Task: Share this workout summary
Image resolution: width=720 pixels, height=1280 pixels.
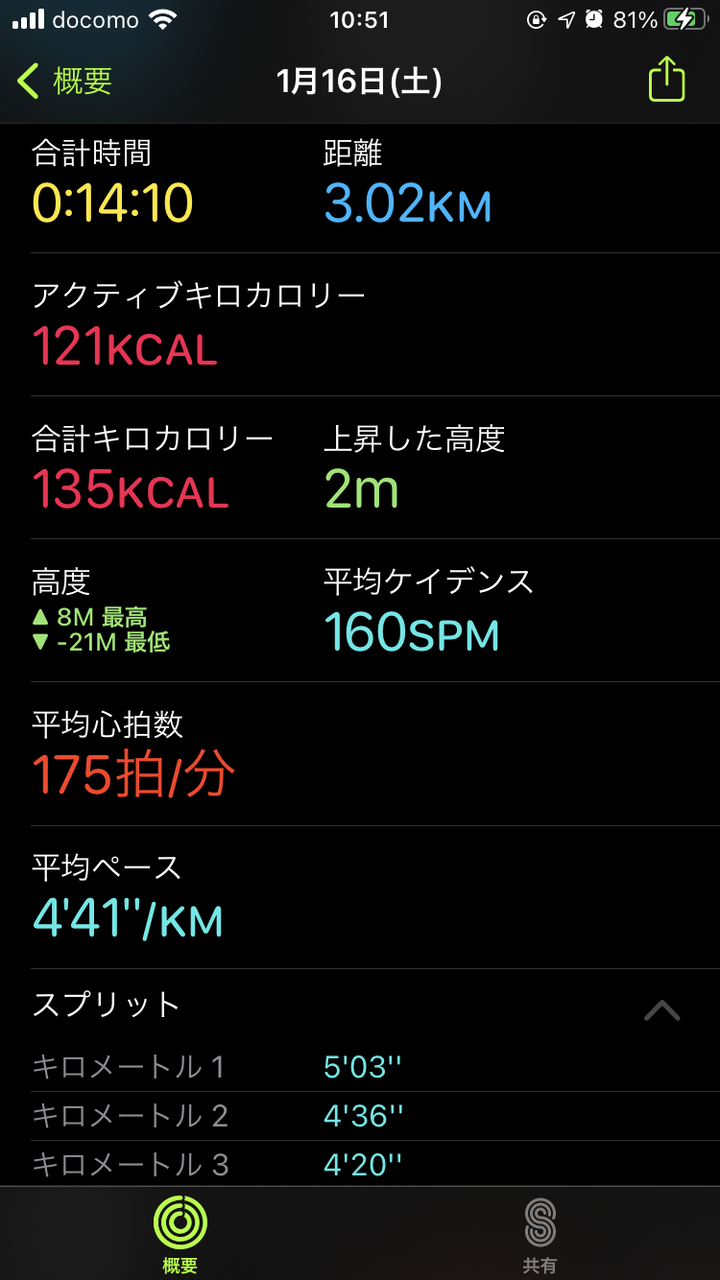Action: tap(666, 80)
